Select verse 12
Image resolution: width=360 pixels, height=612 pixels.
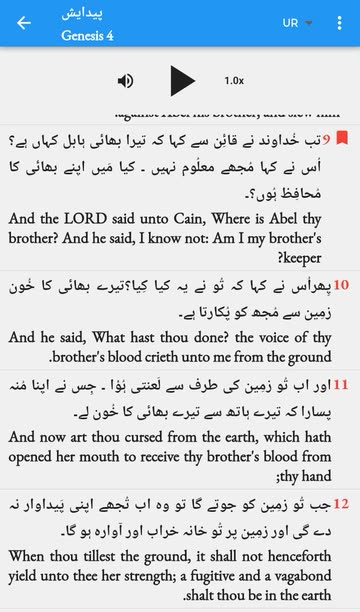pyautogui.click(x=180, y=549)
